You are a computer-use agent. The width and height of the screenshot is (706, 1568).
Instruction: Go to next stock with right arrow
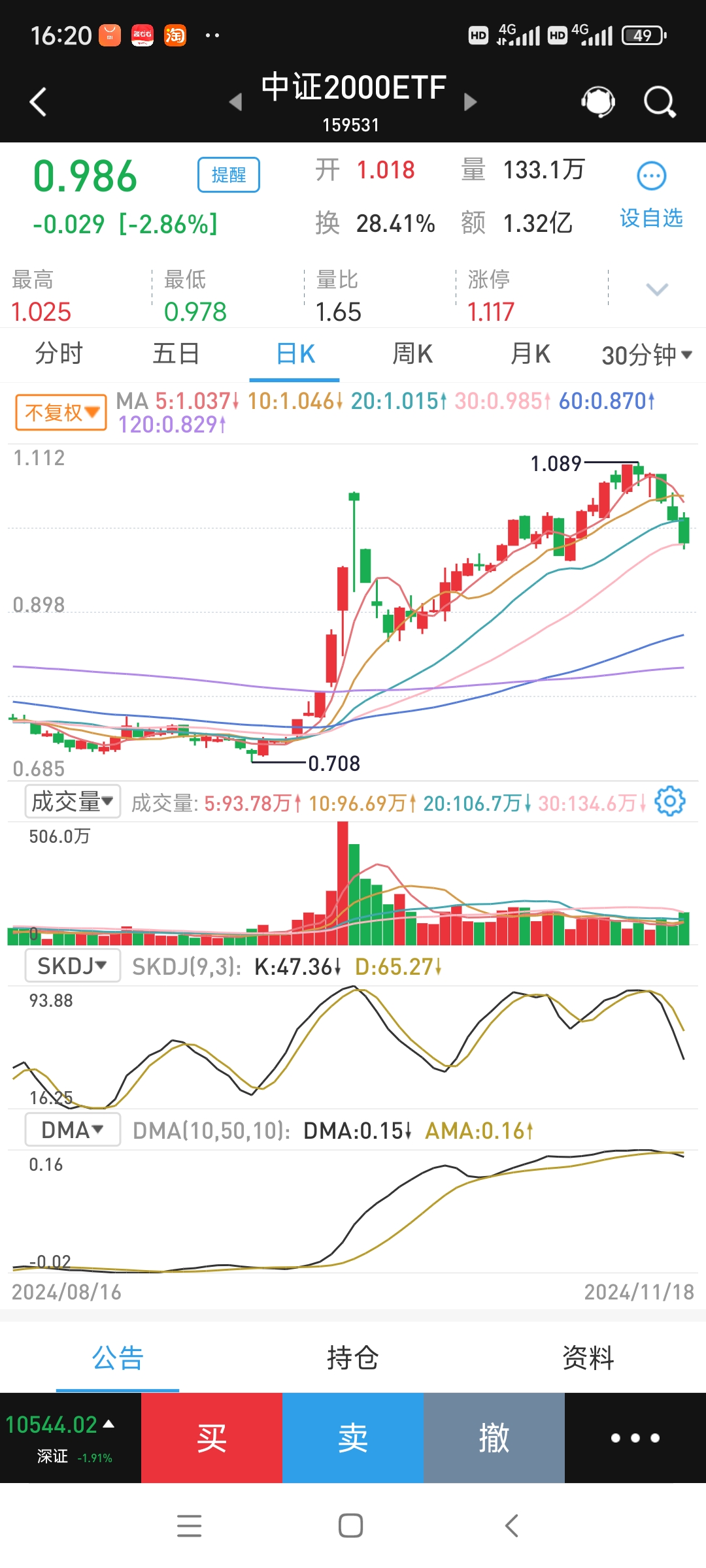click(469, 103)
